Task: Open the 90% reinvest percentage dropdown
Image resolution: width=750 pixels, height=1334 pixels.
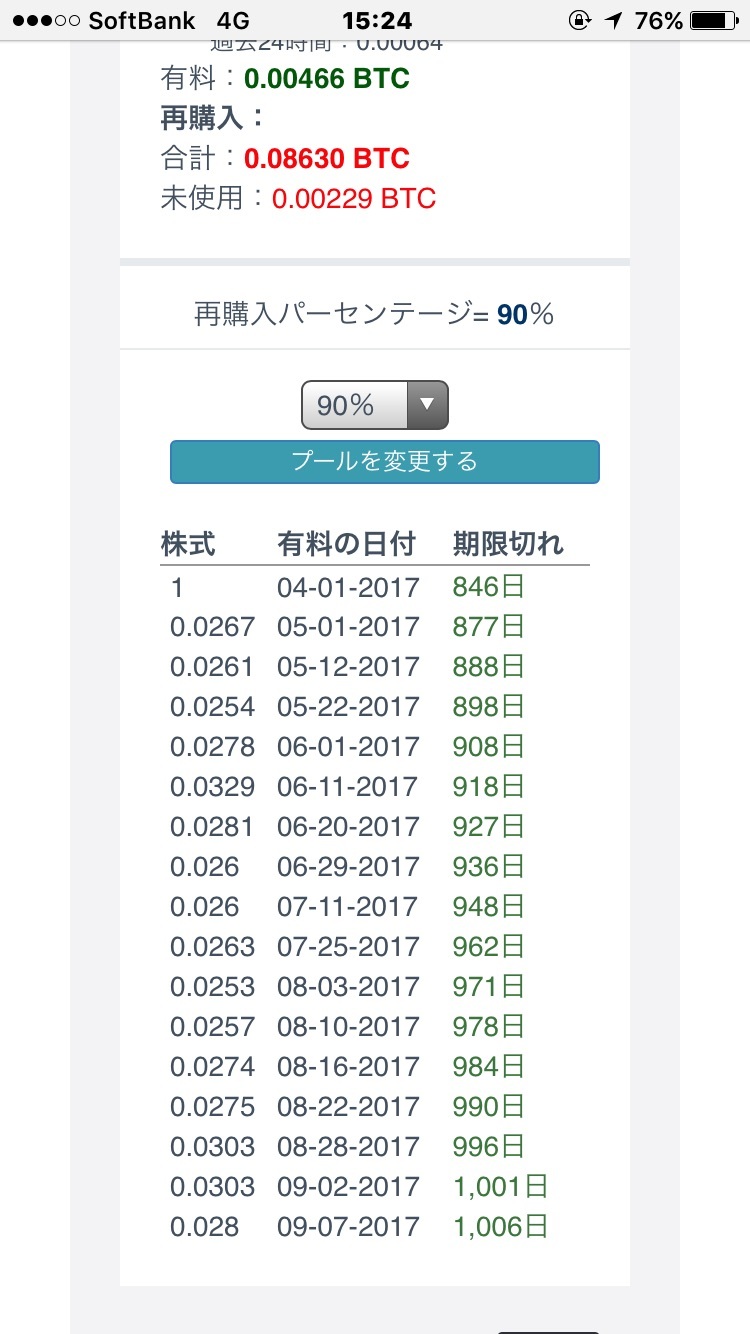Action: pos(375,405)
